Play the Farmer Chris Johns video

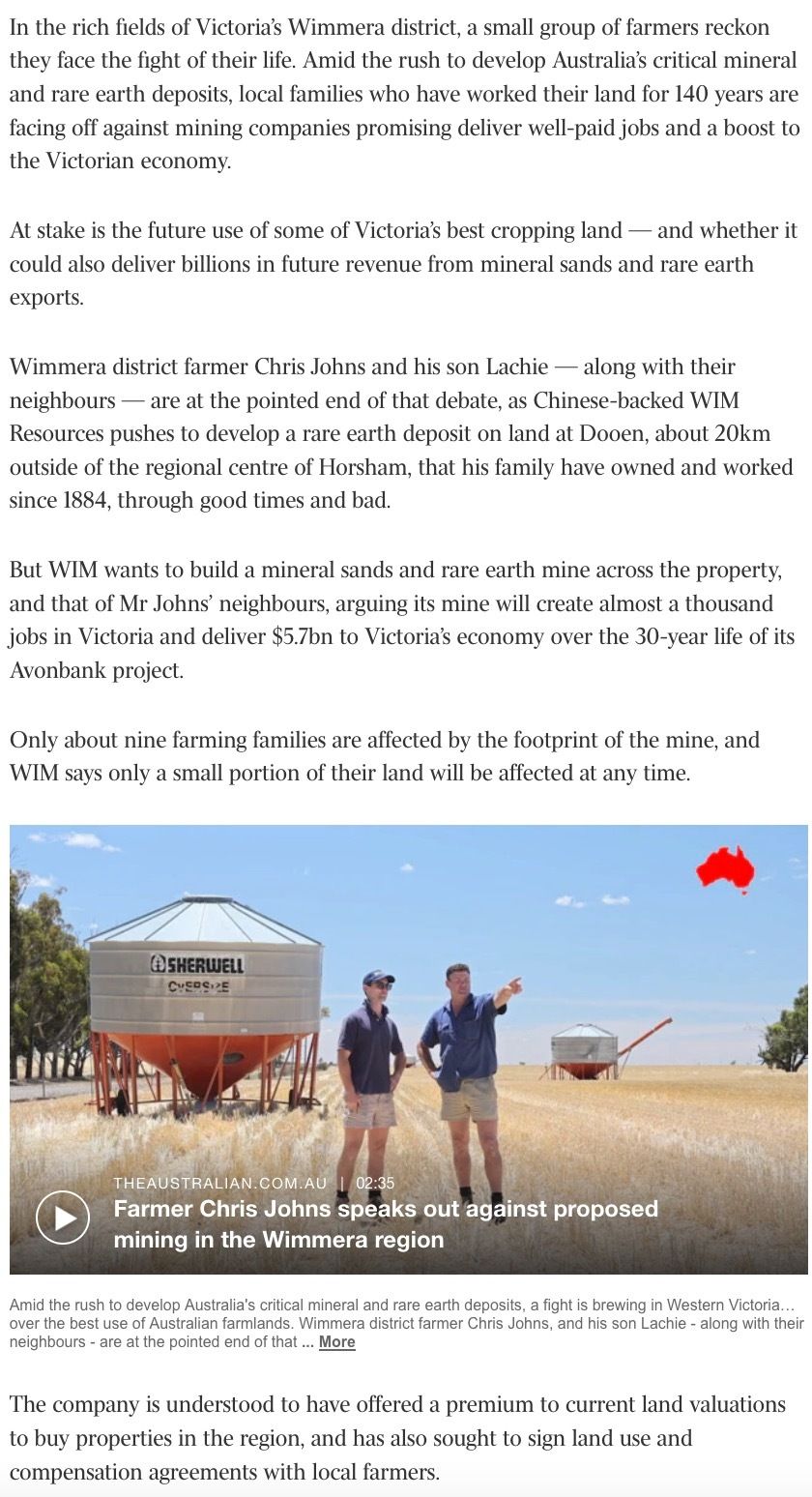click(63, 1217)
